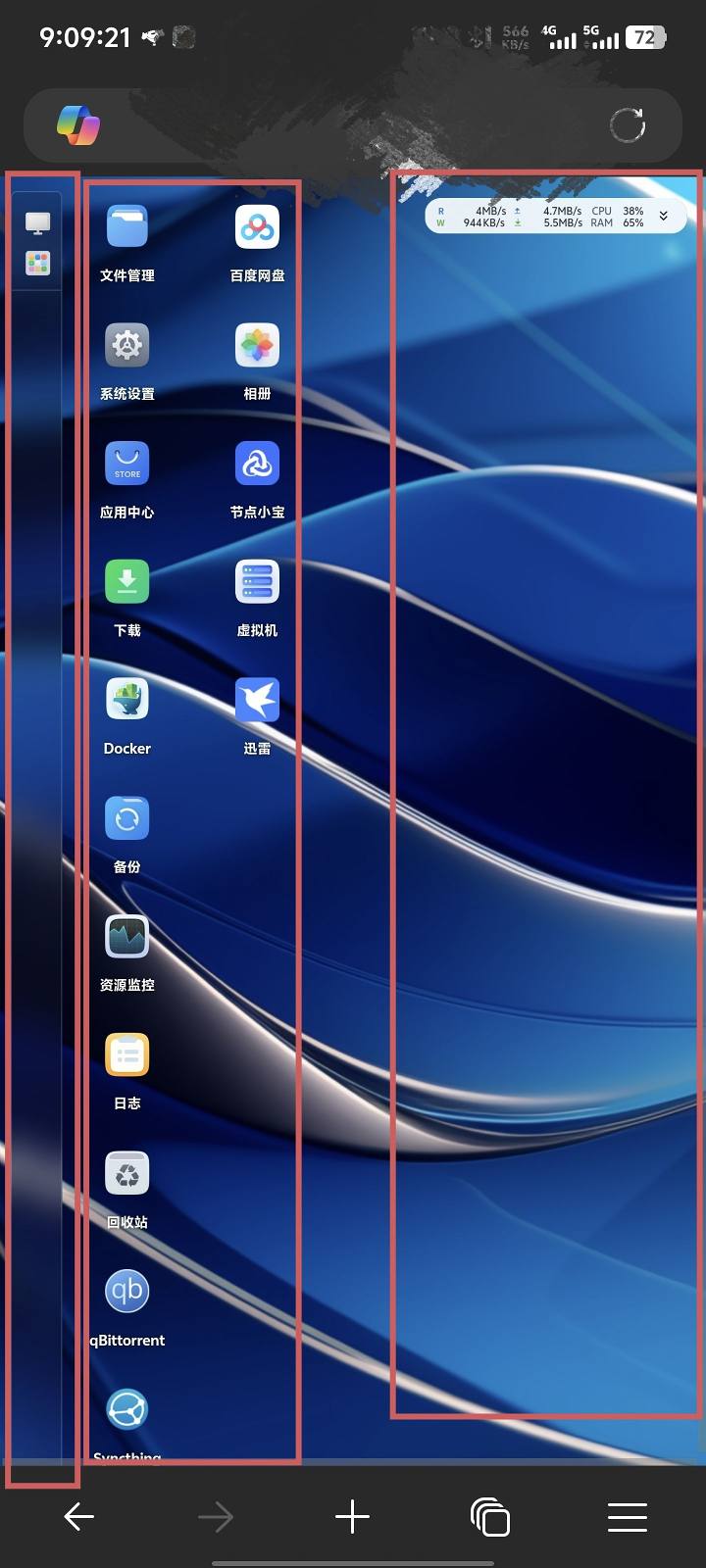Screen dimensions: 706x1568
Task: Open the 应用中心 app store
Action: coord(127,464)
